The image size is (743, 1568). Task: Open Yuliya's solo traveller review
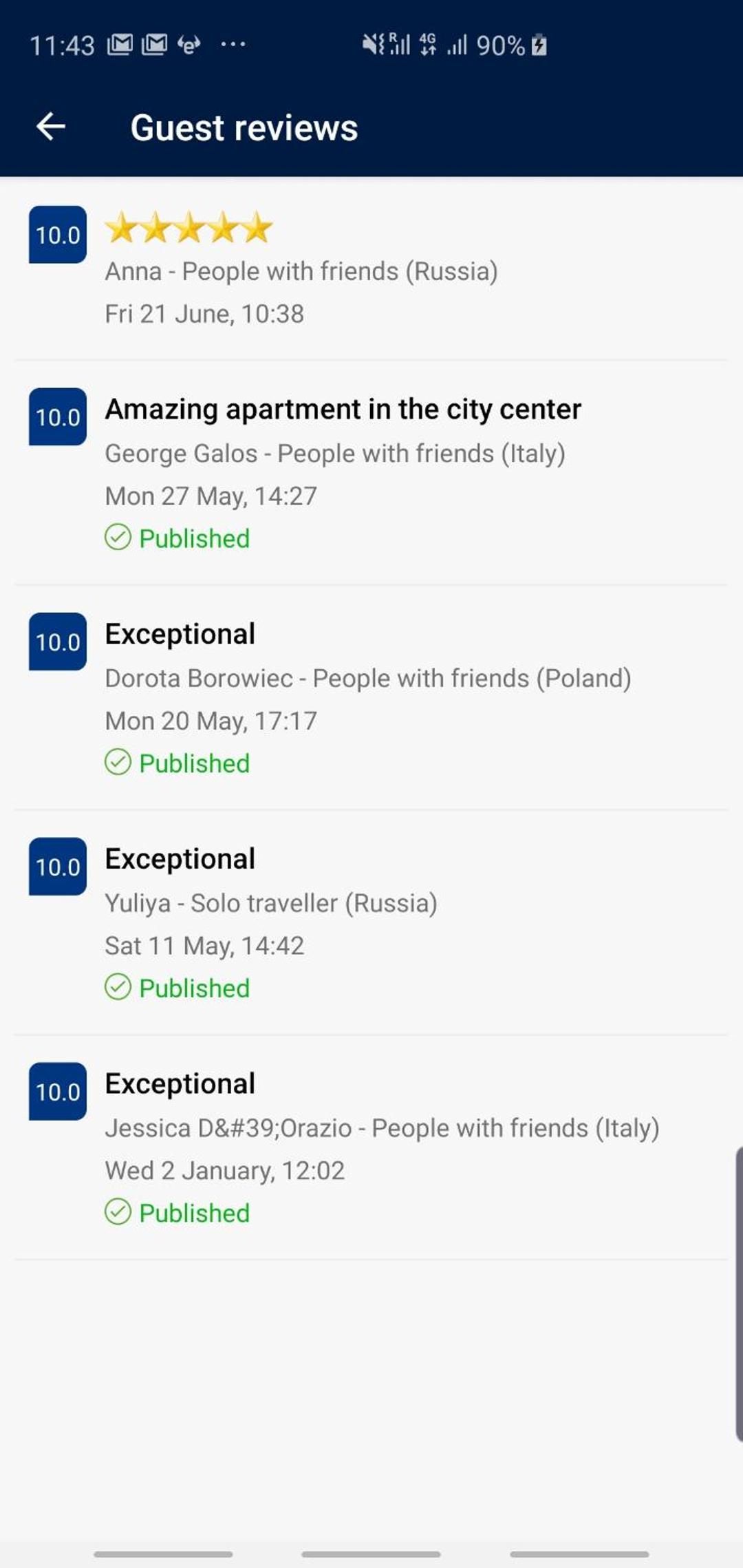[x=371, y=923]
